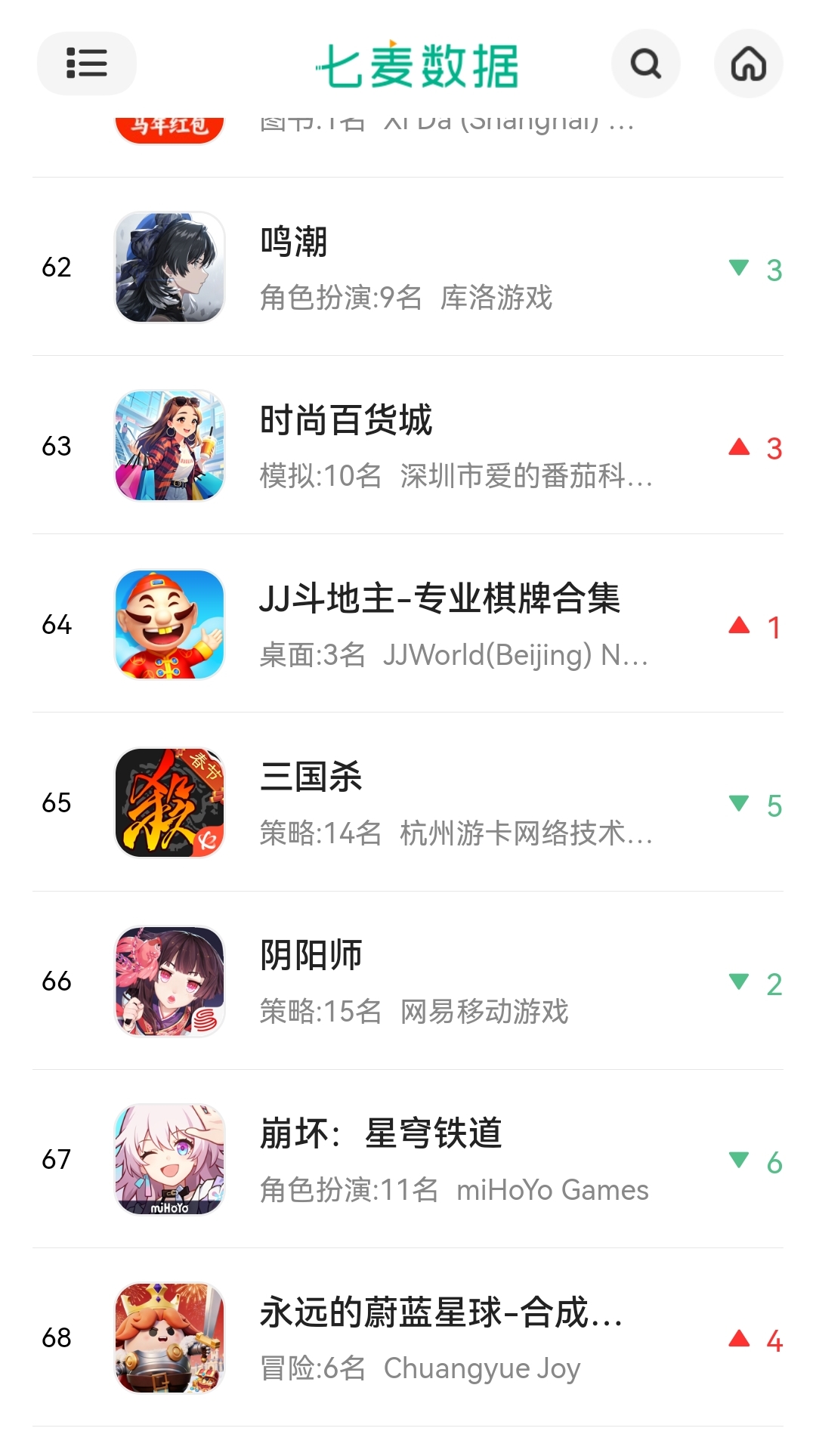
Task: Open the search icon
Action: pos(645,63)
